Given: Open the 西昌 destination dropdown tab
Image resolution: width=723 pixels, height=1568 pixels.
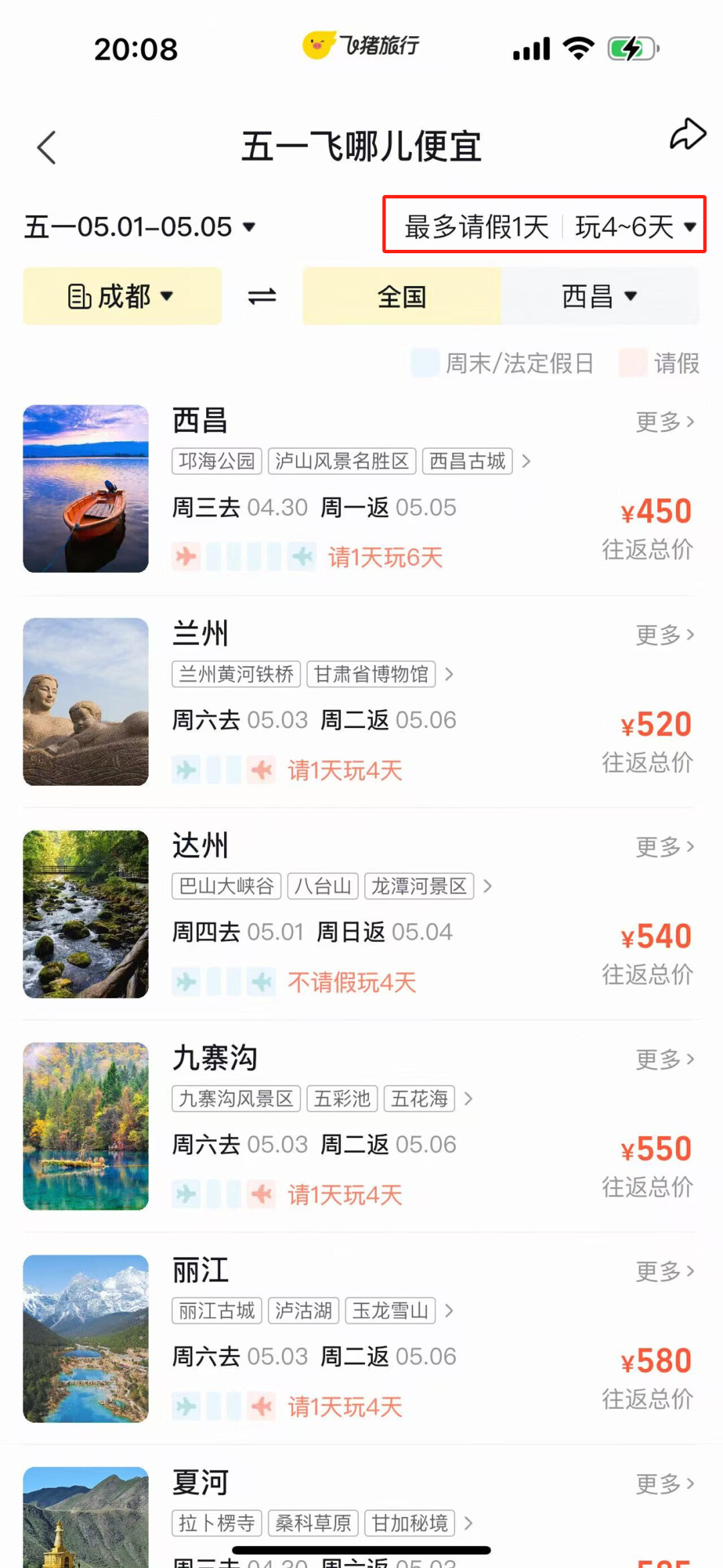Looking at the screenshot, I should (599, 296).
